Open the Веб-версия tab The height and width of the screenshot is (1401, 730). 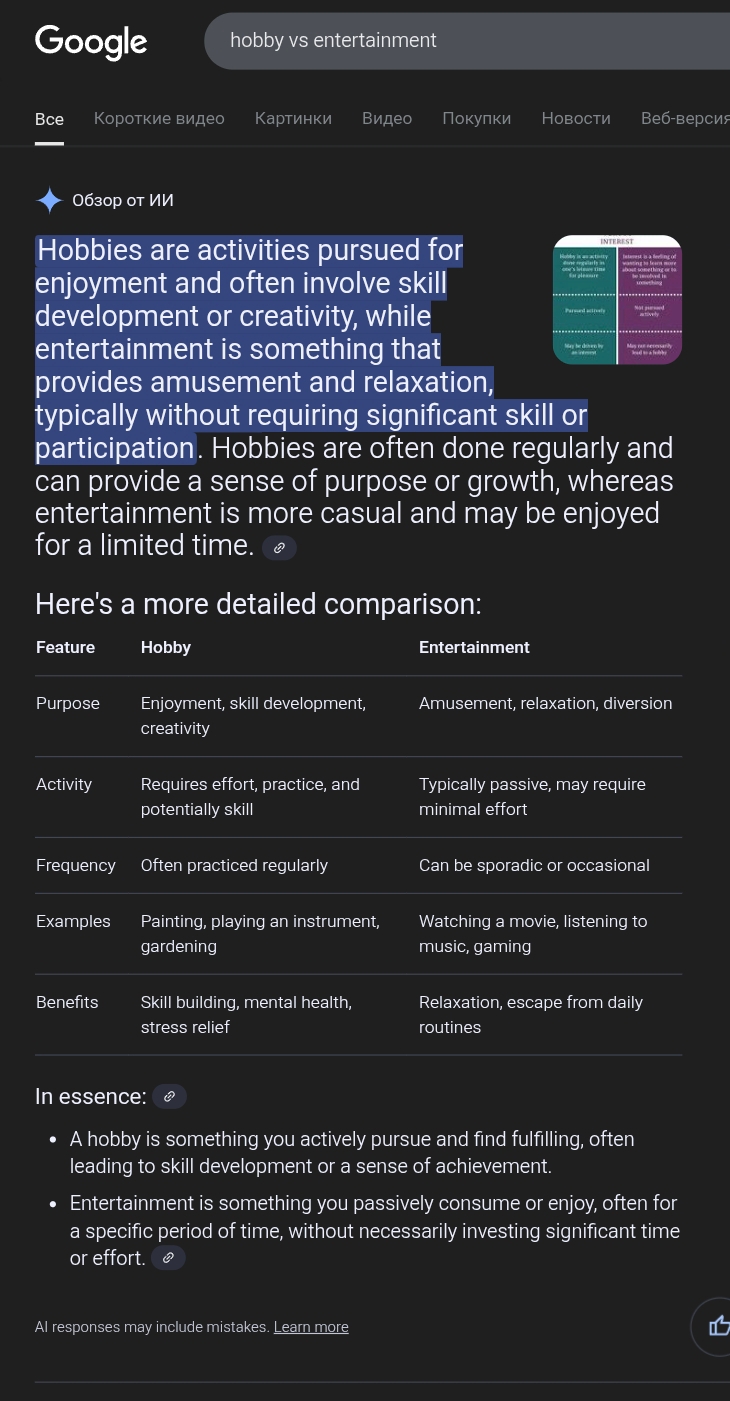[685, 118]
